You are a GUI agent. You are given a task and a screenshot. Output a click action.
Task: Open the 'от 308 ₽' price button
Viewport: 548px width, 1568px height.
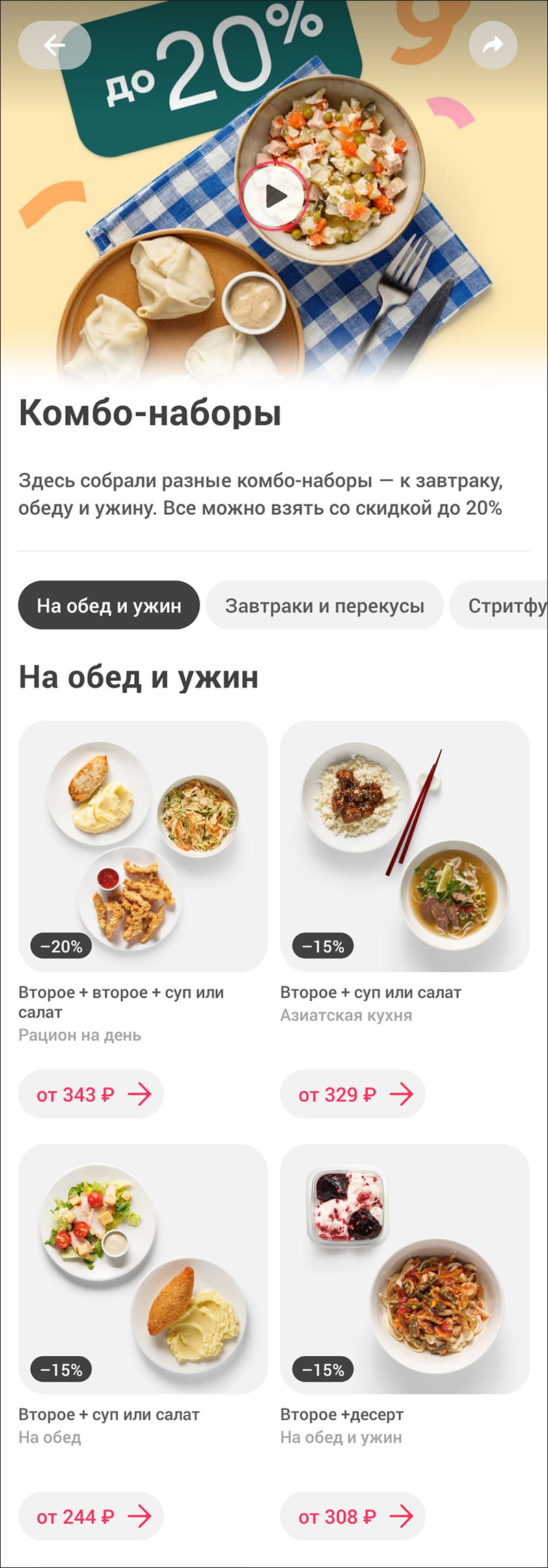point(353,1517)
